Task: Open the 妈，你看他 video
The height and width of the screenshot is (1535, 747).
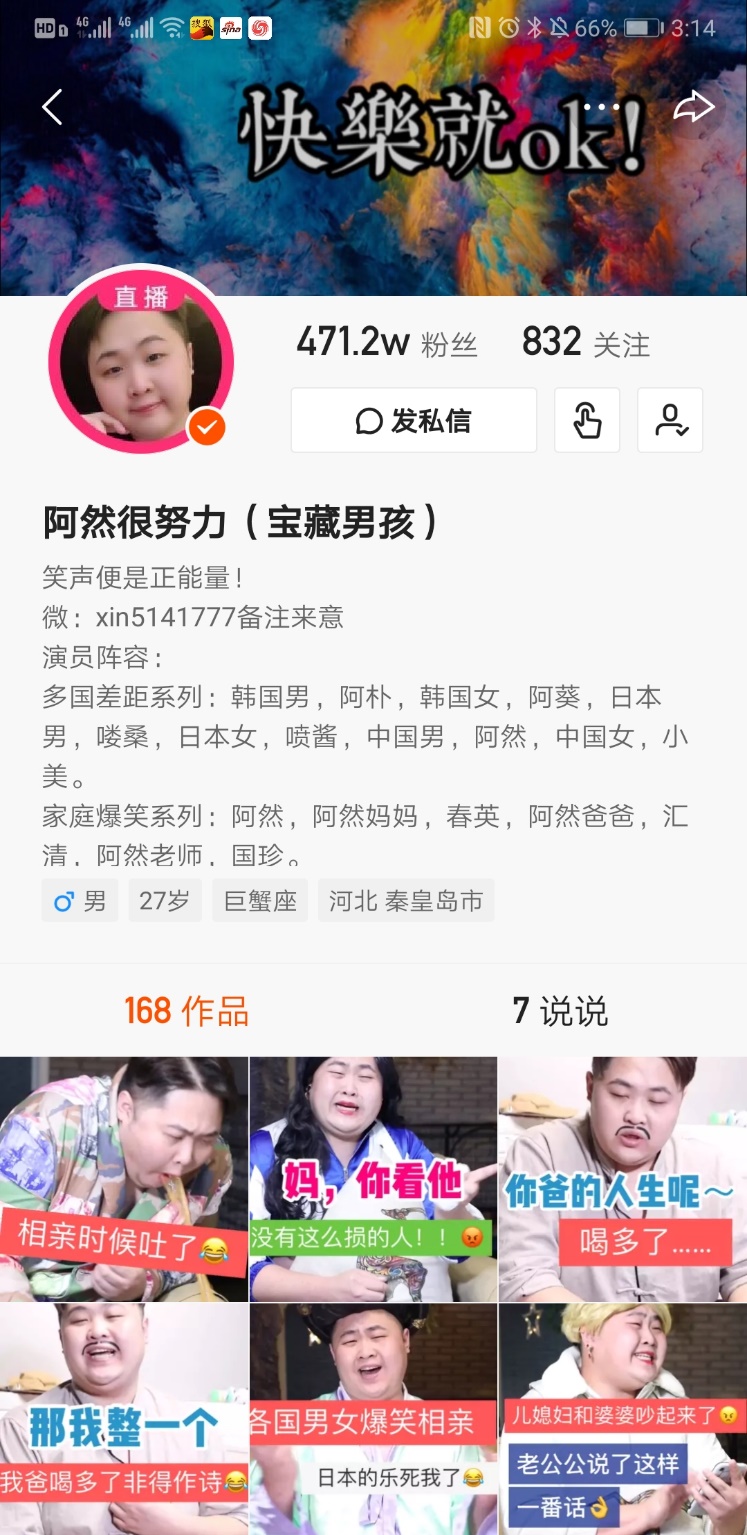Action: [x=373, y=1179]
